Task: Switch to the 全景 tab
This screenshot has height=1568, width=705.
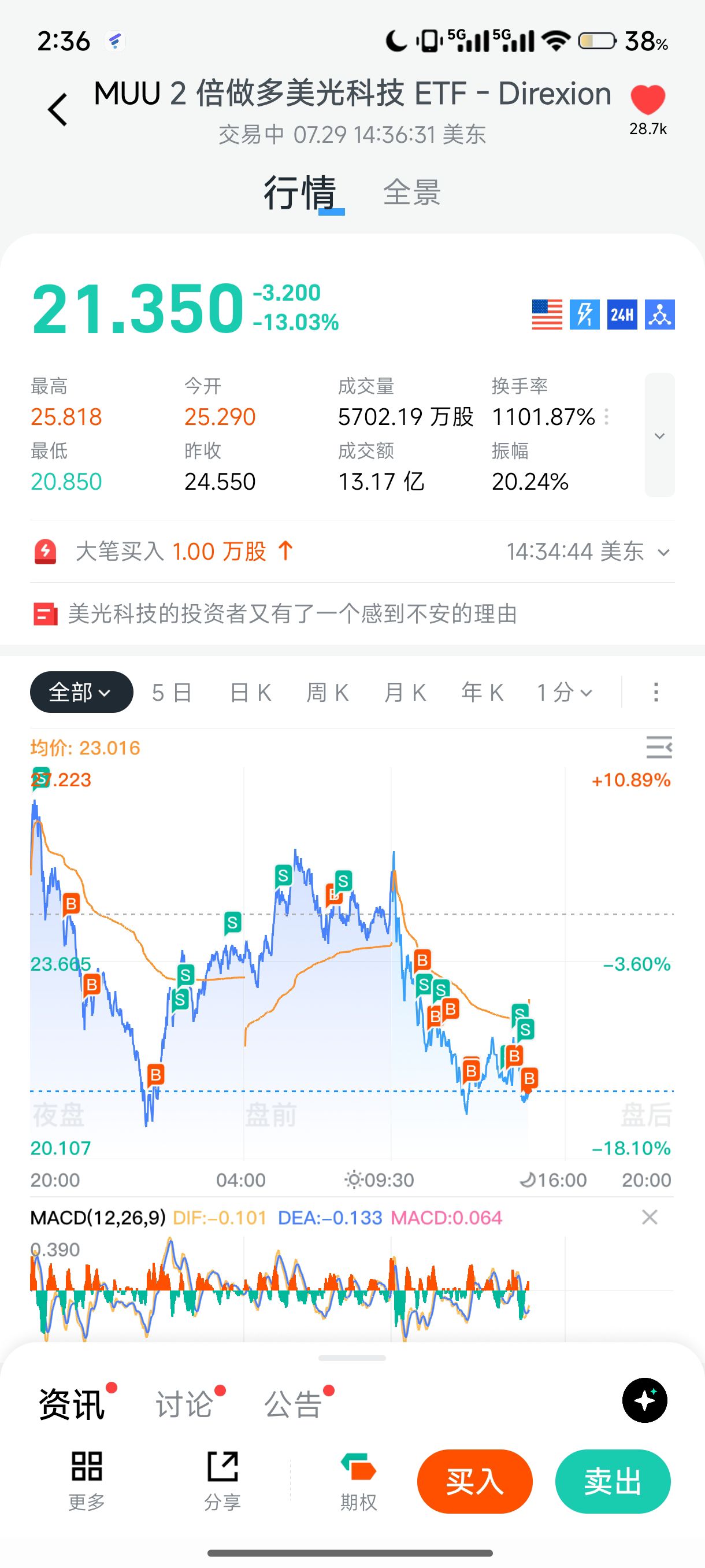Action: pos(412,193)
